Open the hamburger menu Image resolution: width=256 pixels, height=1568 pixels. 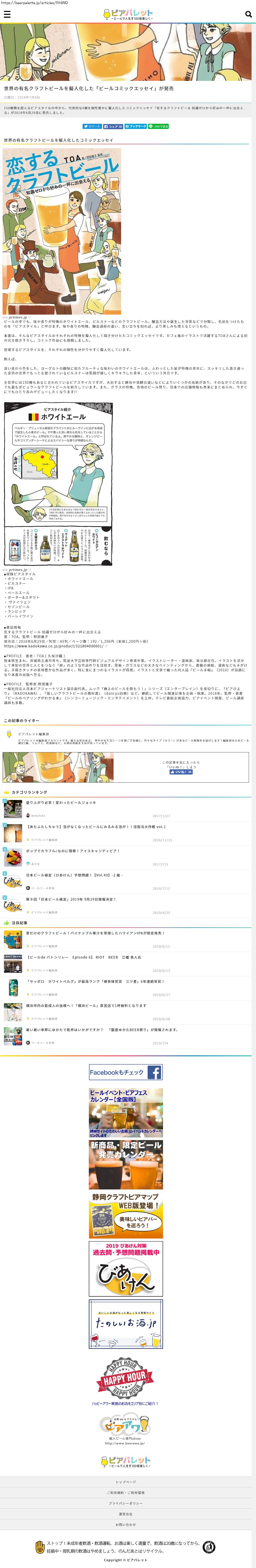click(x=7, y=14)
